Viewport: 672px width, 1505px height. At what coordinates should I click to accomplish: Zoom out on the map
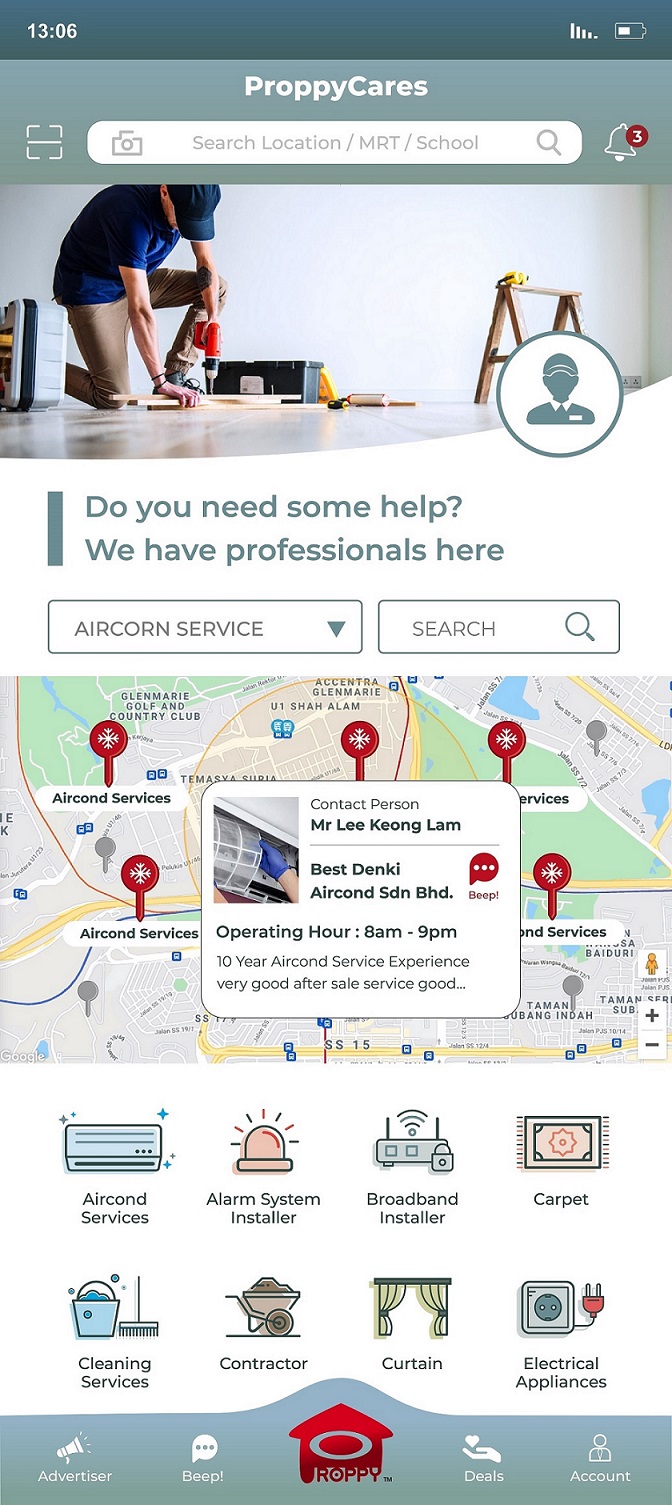(x=652, y=1045)
